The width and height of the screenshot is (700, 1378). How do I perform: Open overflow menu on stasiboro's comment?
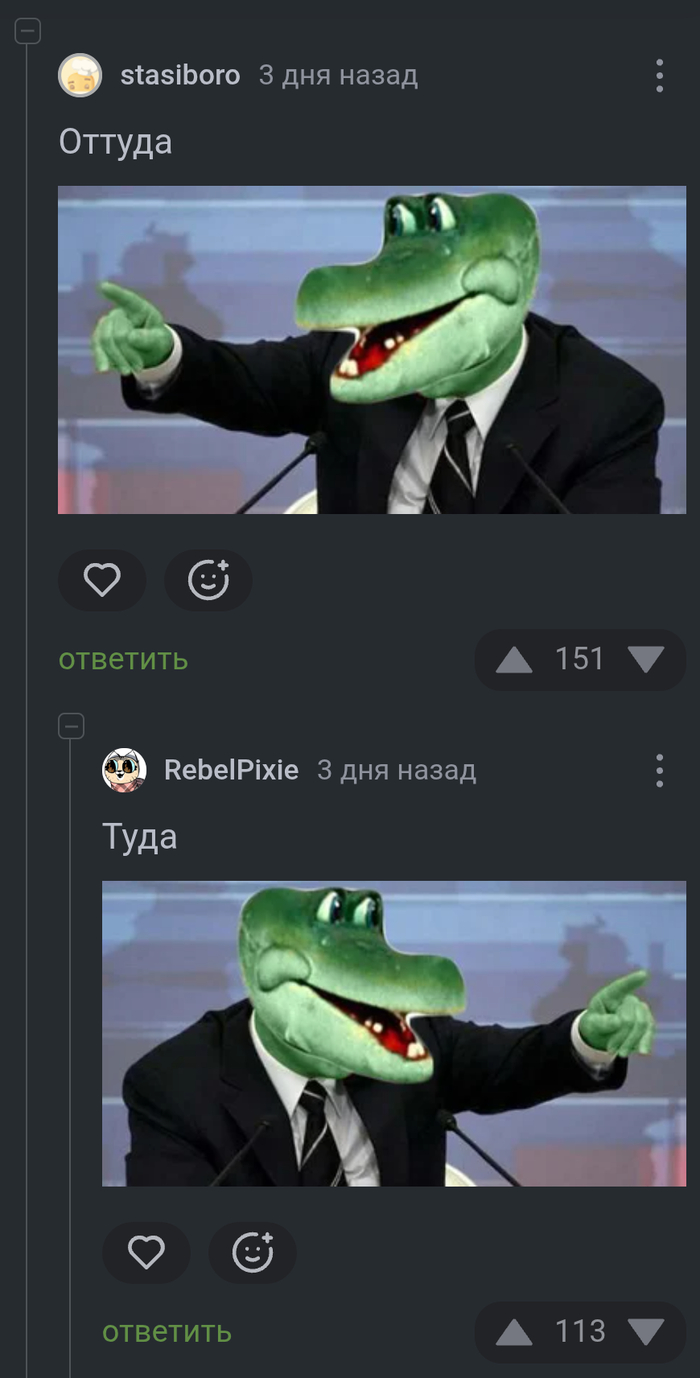tap(659, 76)
